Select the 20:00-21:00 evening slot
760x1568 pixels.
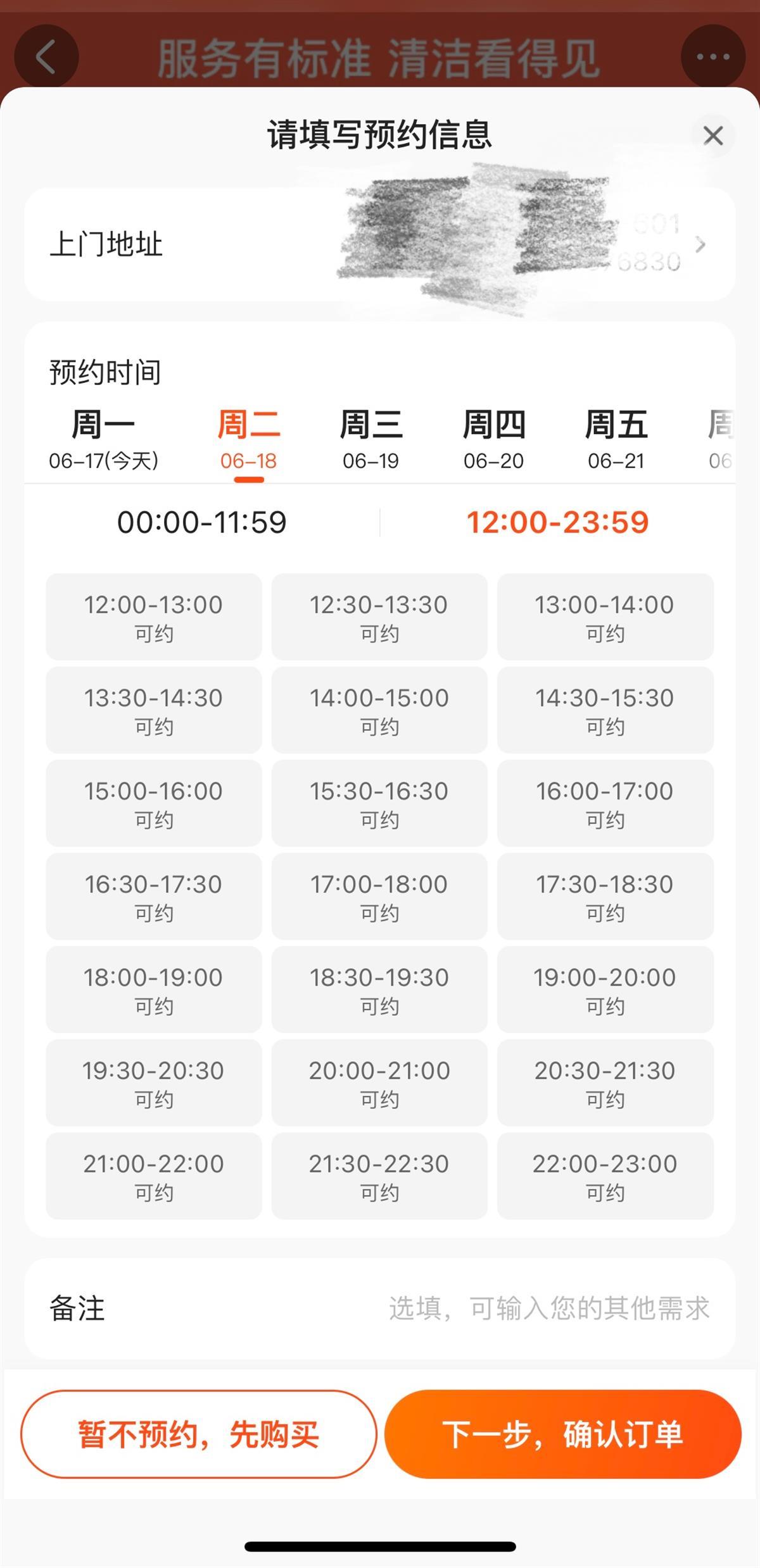379,1082
